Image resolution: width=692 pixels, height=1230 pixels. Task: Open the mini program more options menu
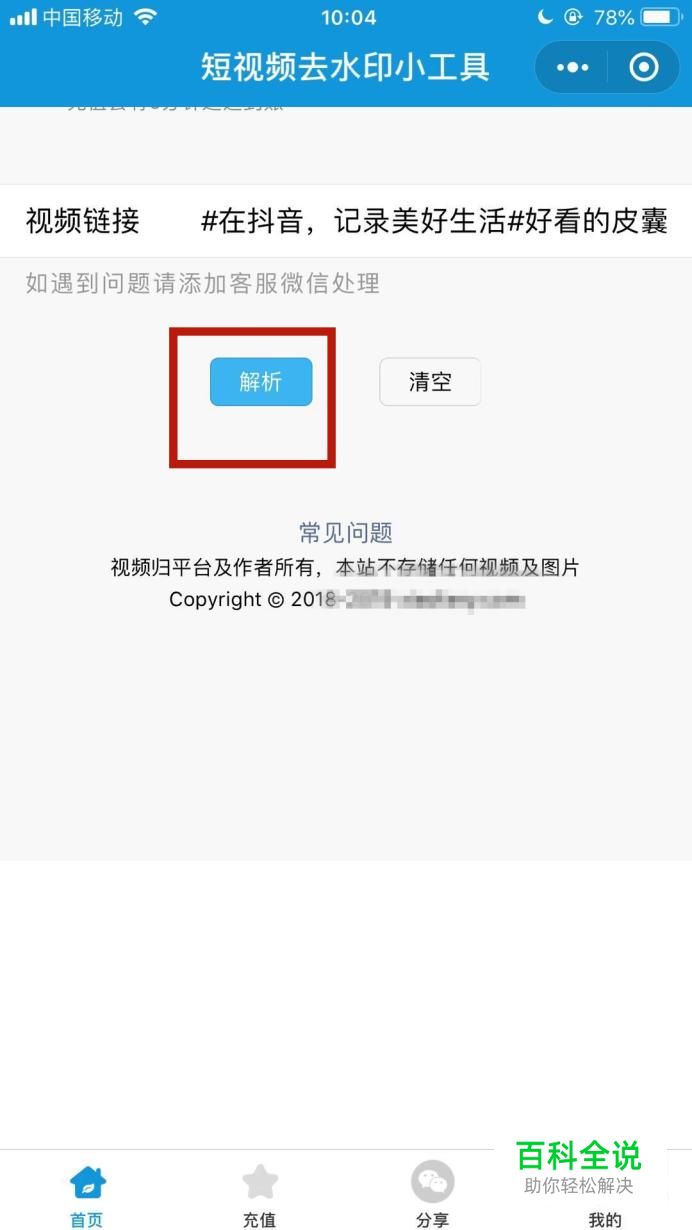[572, 67]
